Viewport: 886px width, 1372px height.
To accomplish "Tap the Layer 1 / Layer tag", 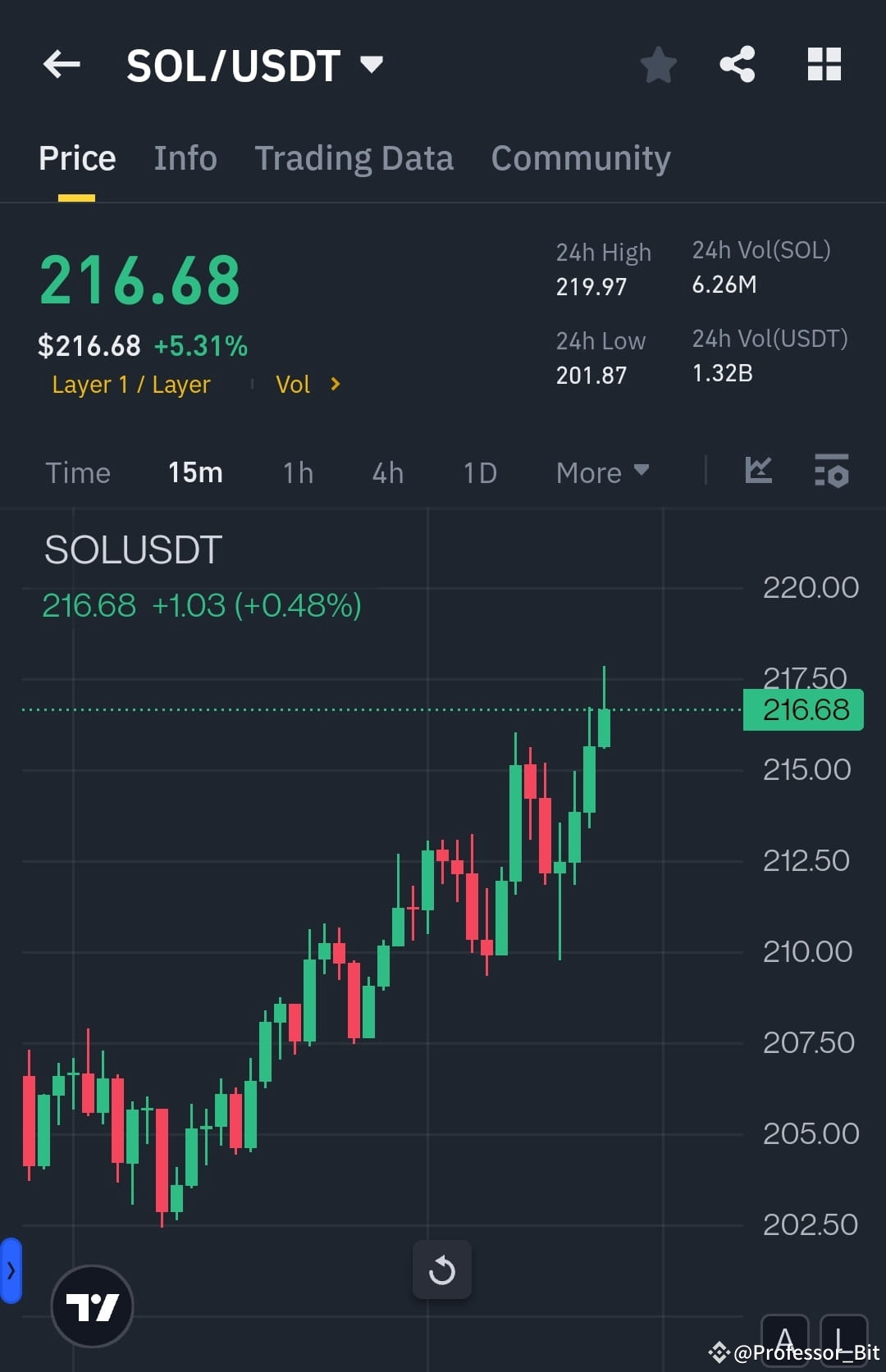I will [x=131, y=384].
